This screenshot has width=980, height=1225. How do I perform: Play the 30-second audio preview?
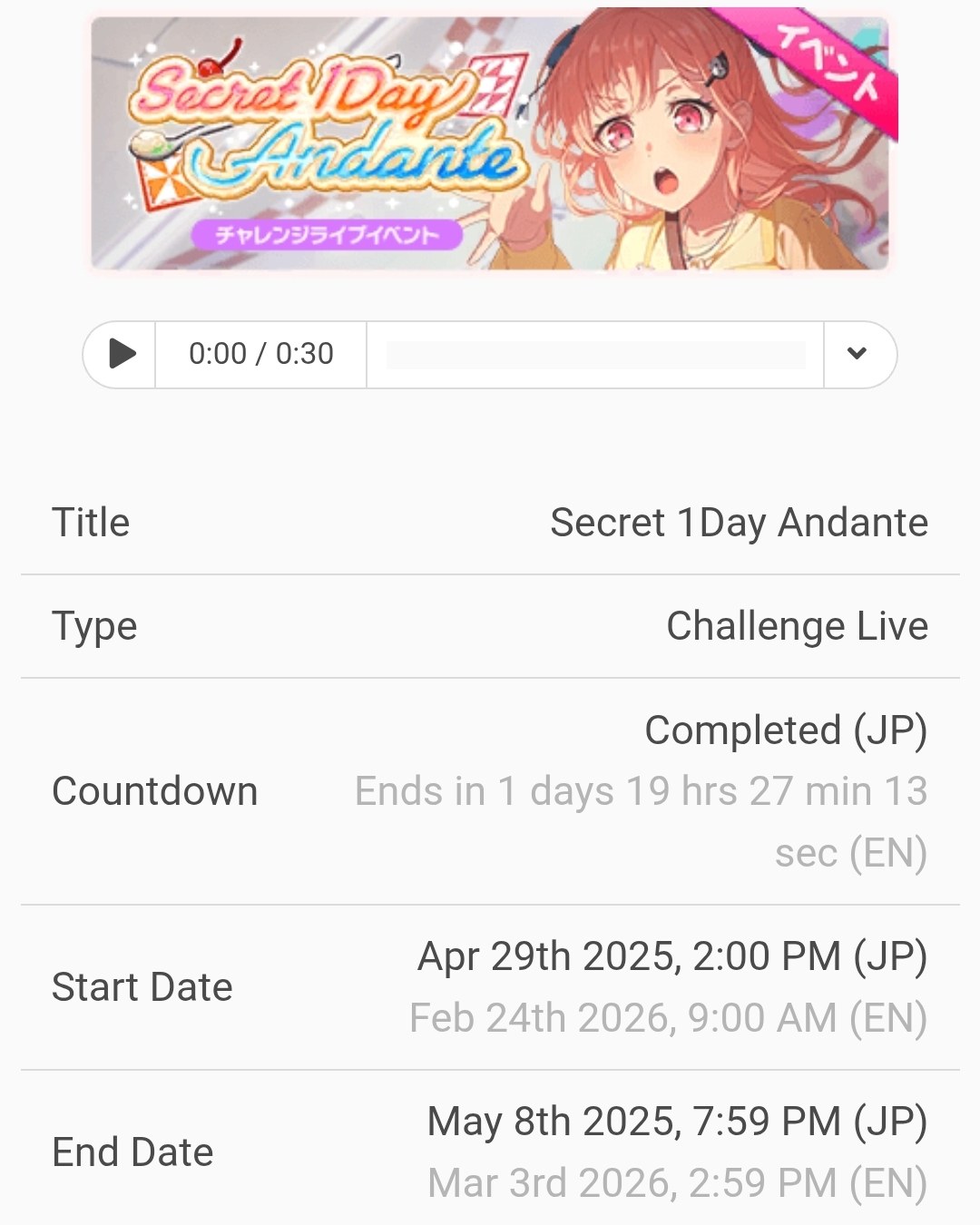point(122,354)
